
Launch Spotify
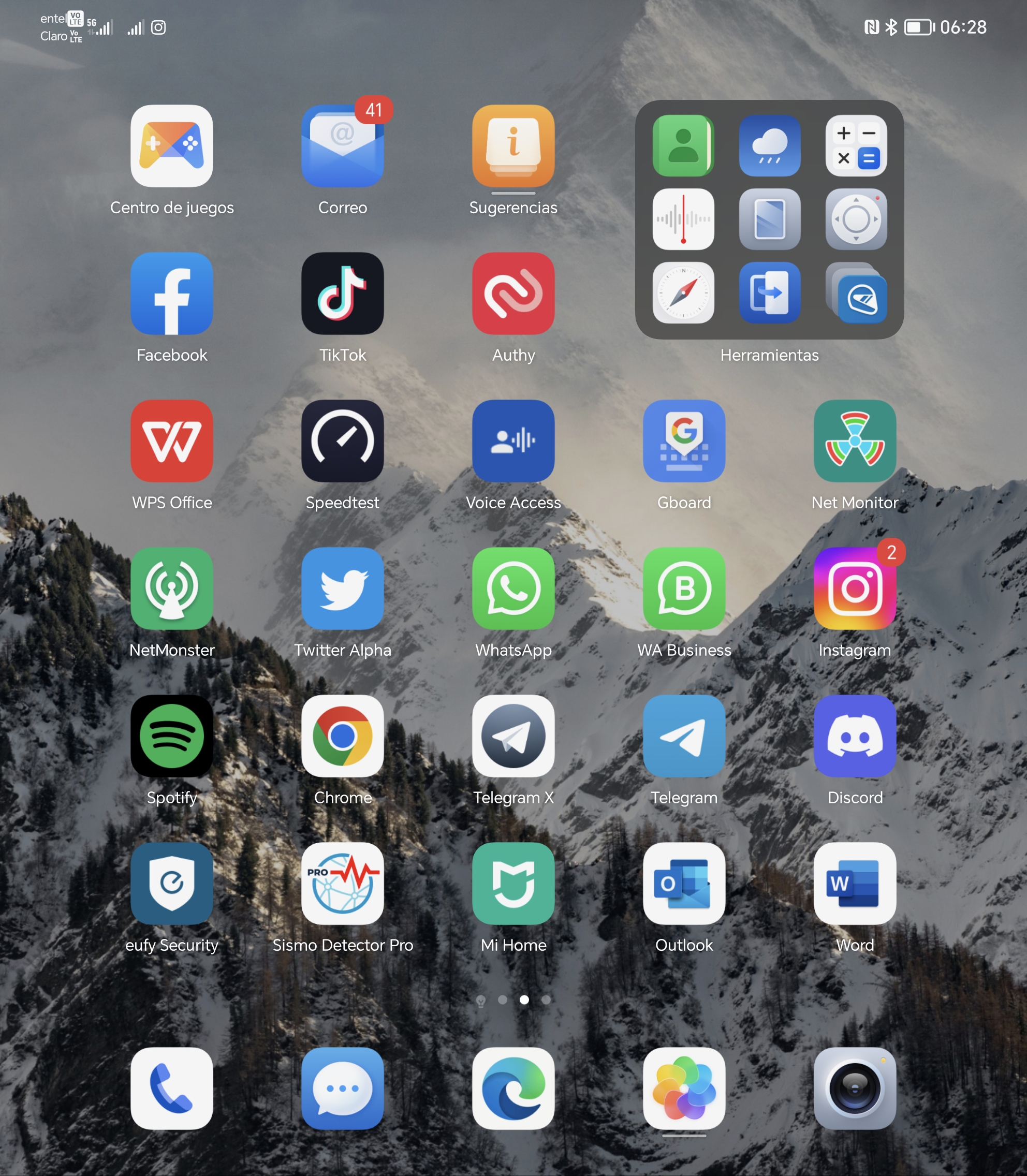tap(171, 736)
